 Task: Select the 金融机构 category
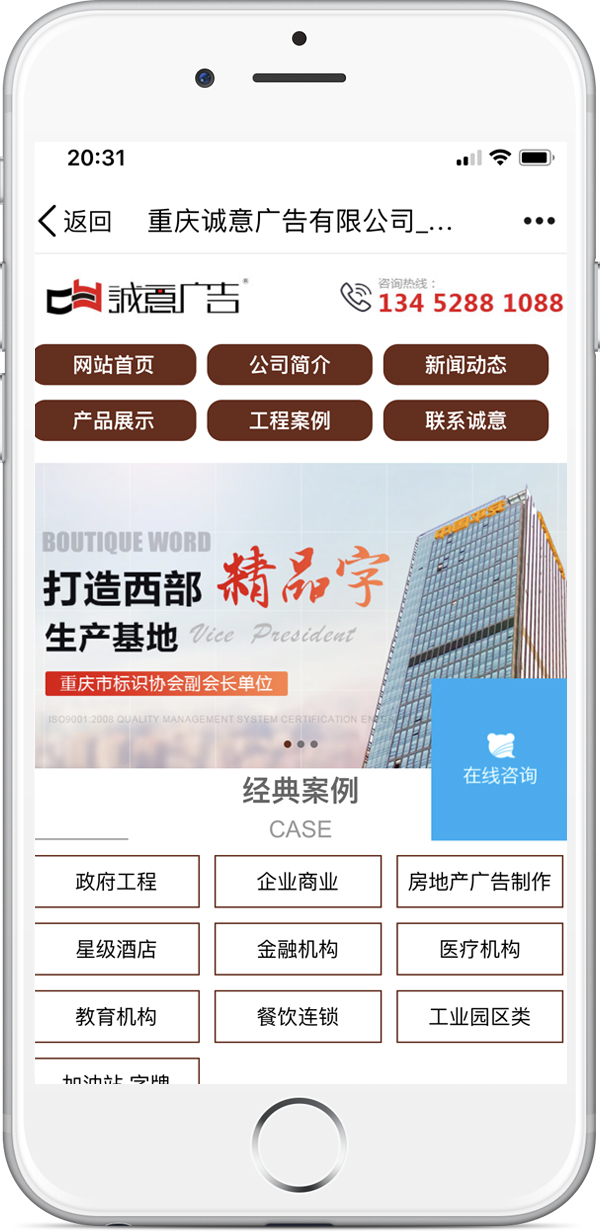[297, 949]
